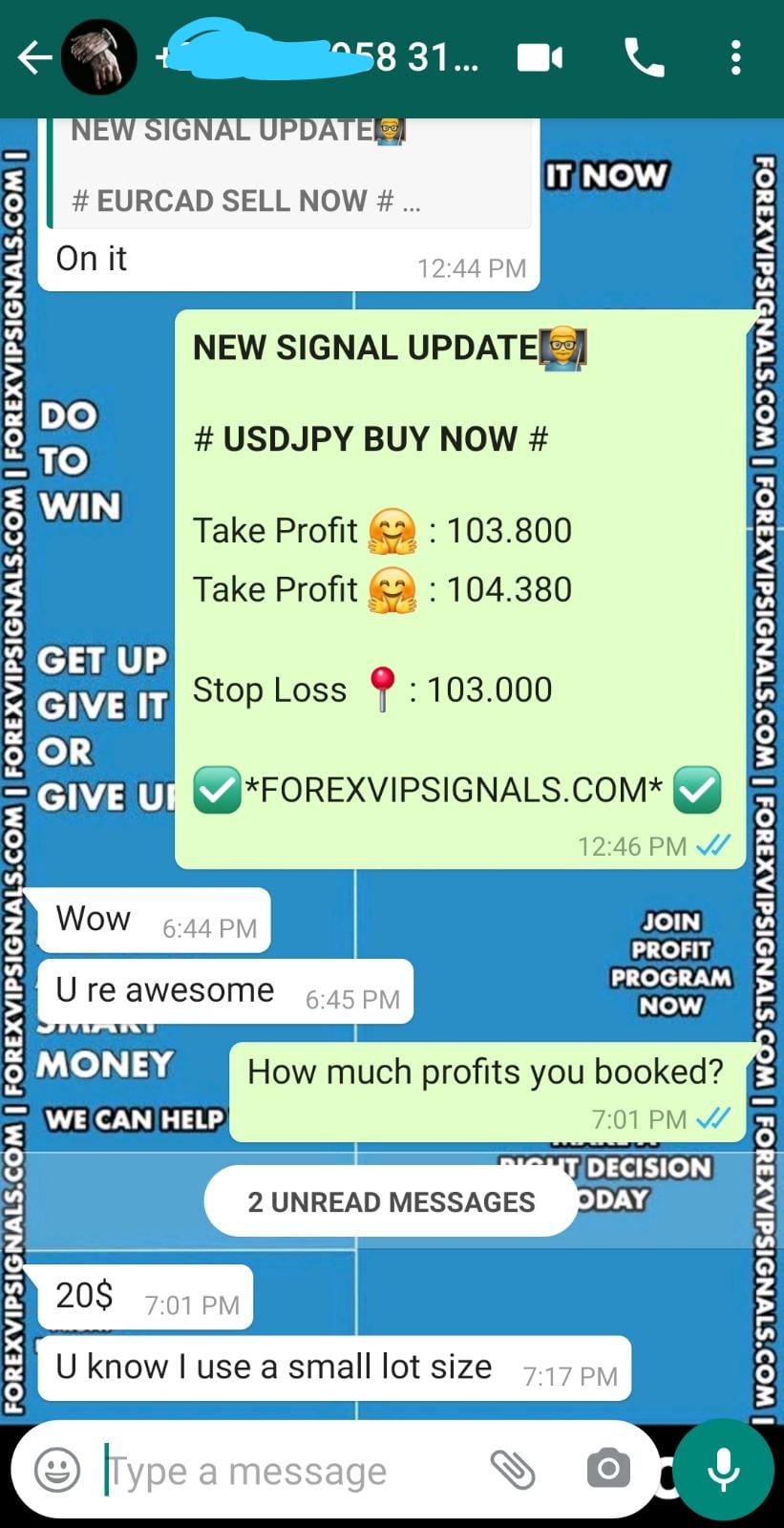Start a voice call

click(645, 58)
